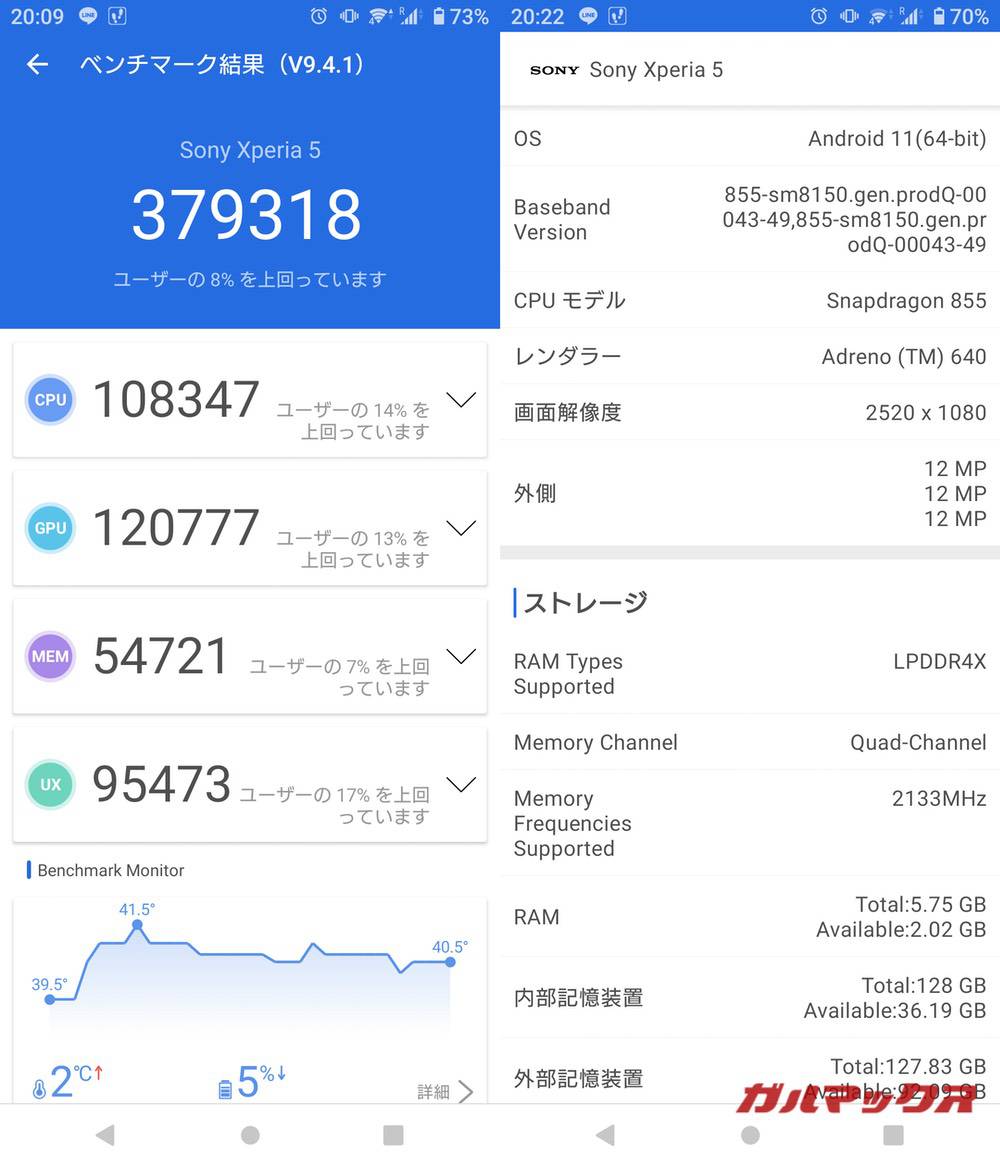Tap the alarm clock status bar icon
The image size is (1000, 1167).
pyautogui.click(x=320, y=16)
